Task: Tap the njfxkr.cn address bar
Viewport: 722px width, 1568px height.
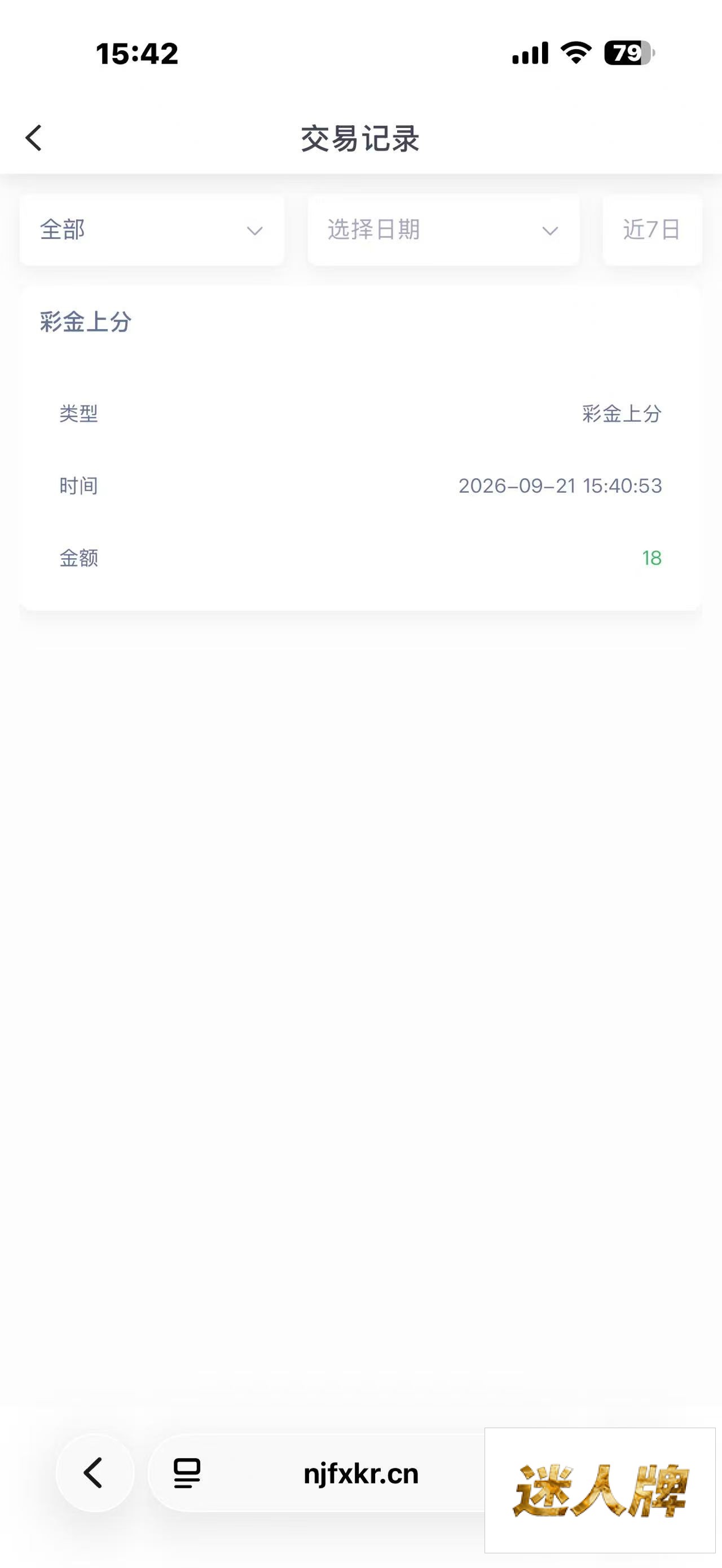Action: pos(360,1474)
